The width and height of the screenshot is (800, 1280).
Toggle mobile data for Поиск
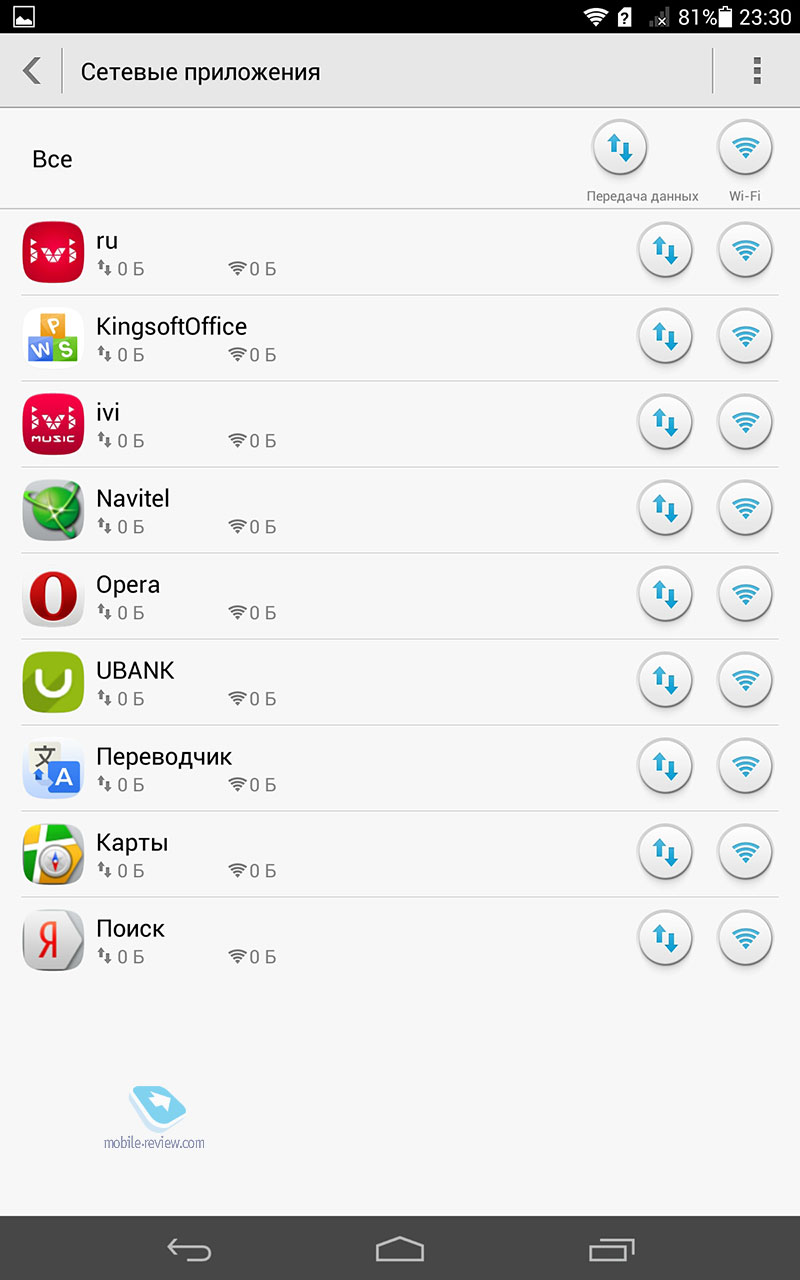666,939
